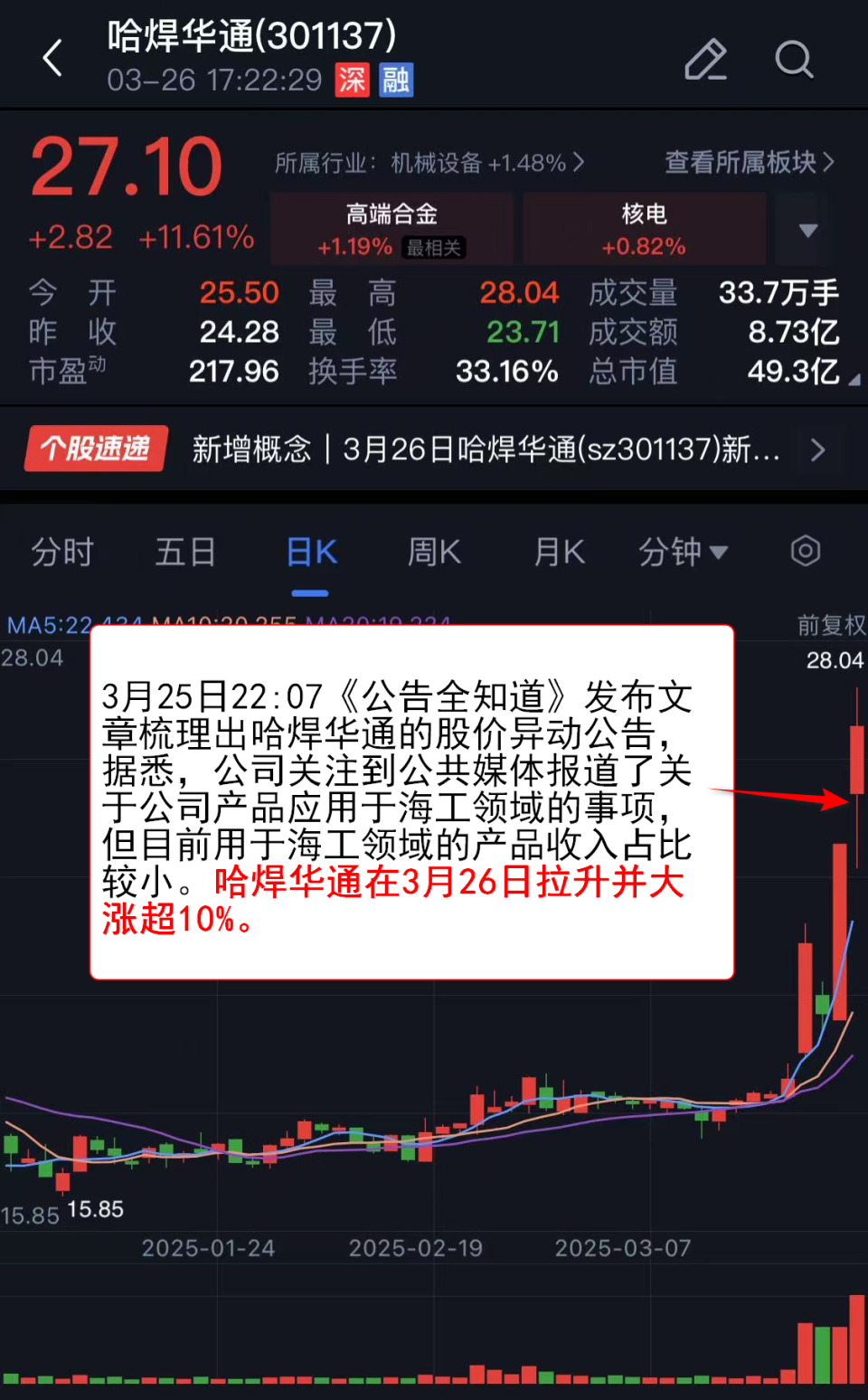Open stock search magnifier
868x1400 pixels.
794,60
